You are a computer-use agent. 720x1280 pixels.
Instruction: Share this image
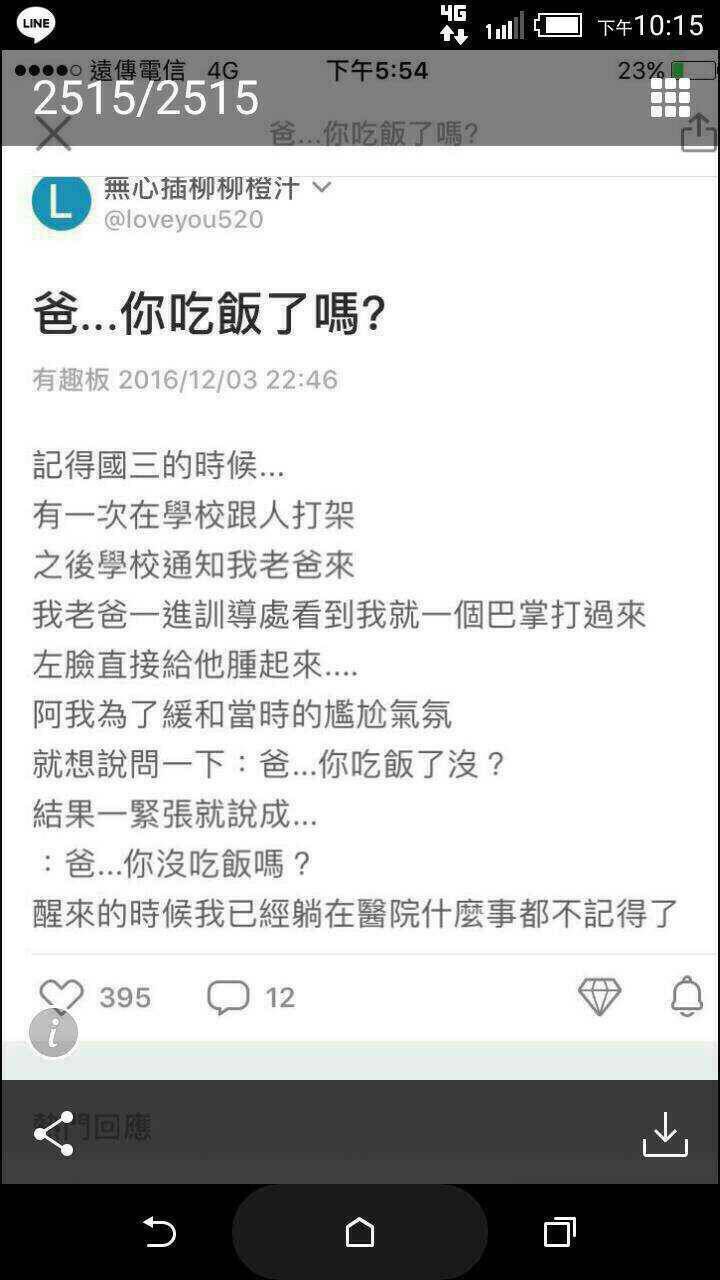pos(54,1134)
